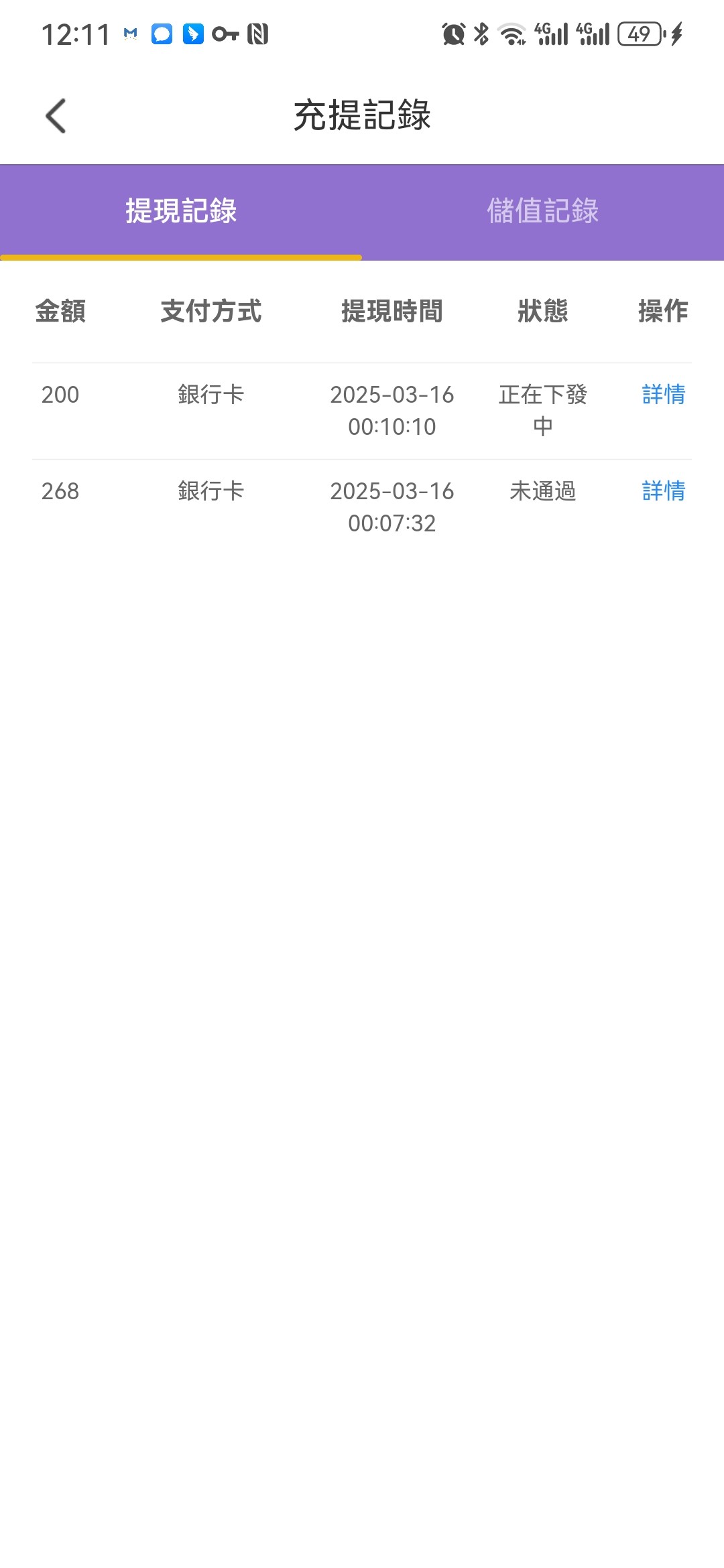
Task: View 詳情 for the 268 withdrawal
Action: (663, 491)
